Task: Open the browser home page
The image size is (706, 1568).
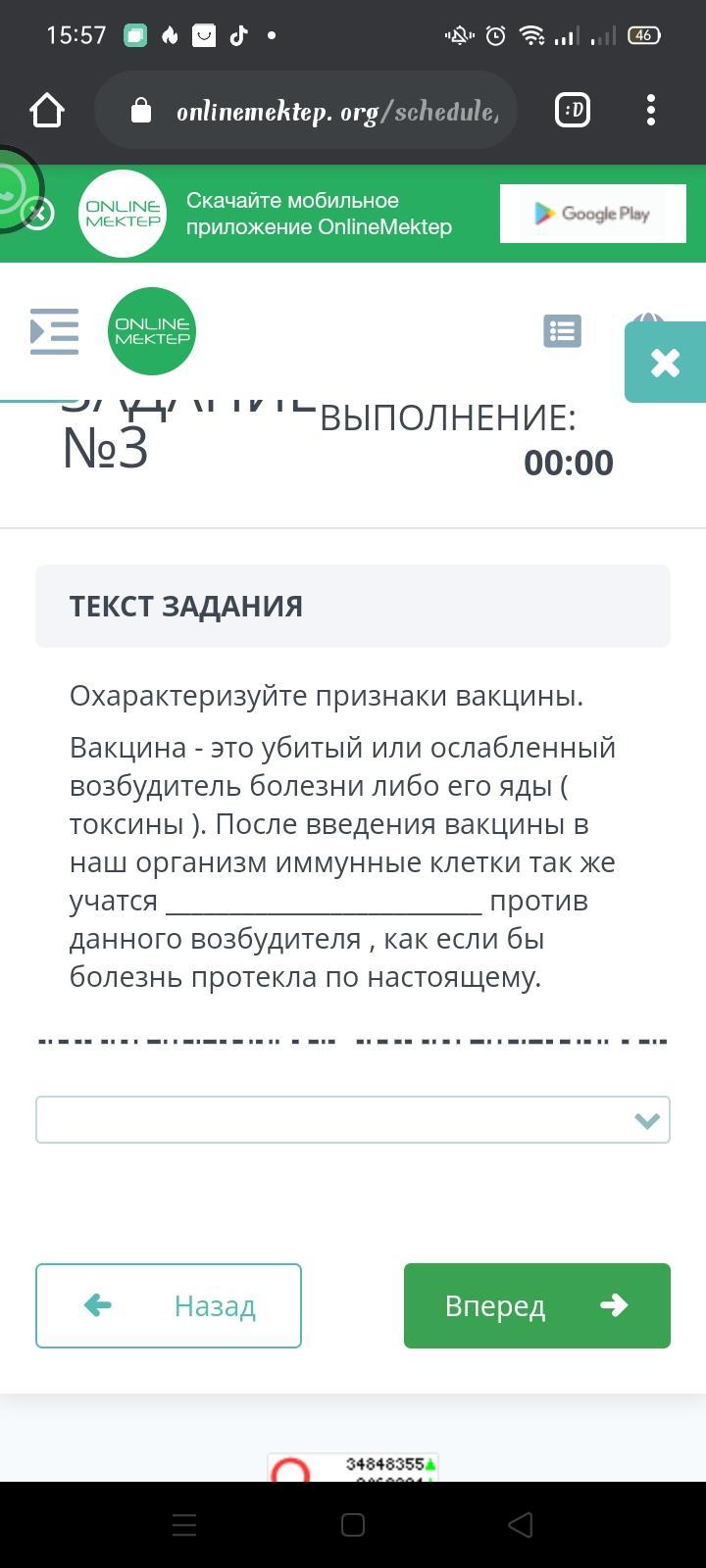Action: pyautogui.click(x=47, y=111)
